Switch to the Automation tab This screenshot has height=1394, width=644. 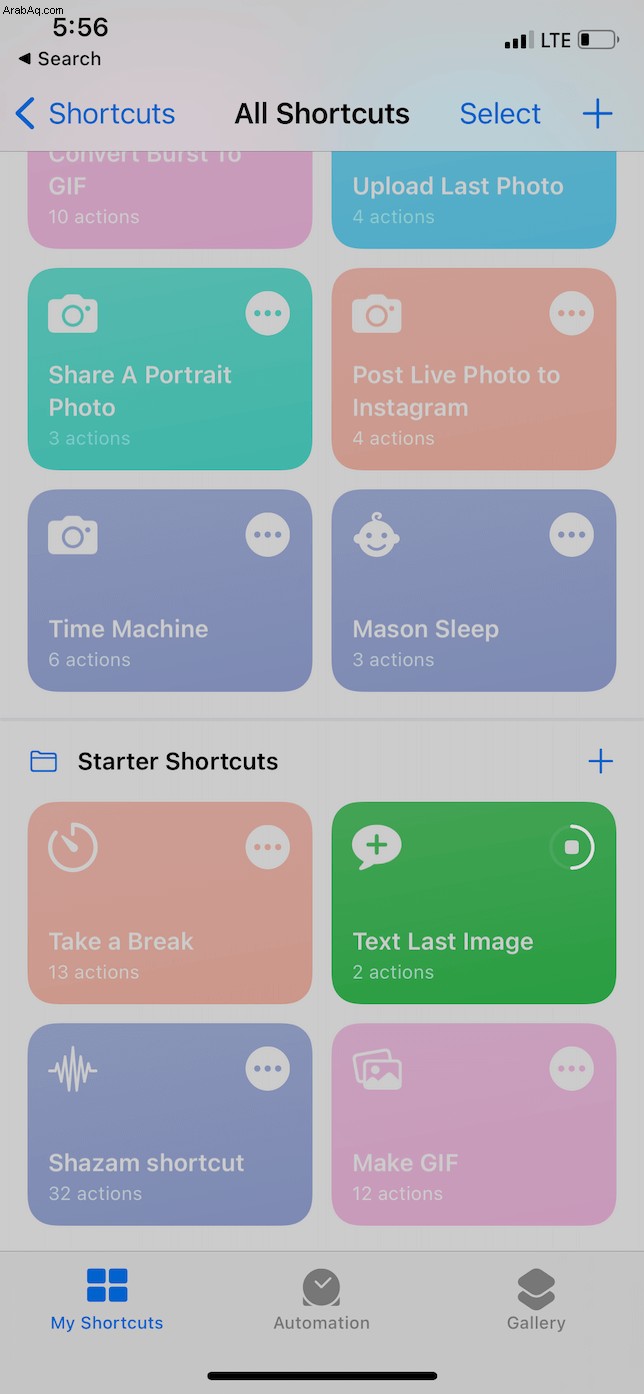pos(322,1300)
